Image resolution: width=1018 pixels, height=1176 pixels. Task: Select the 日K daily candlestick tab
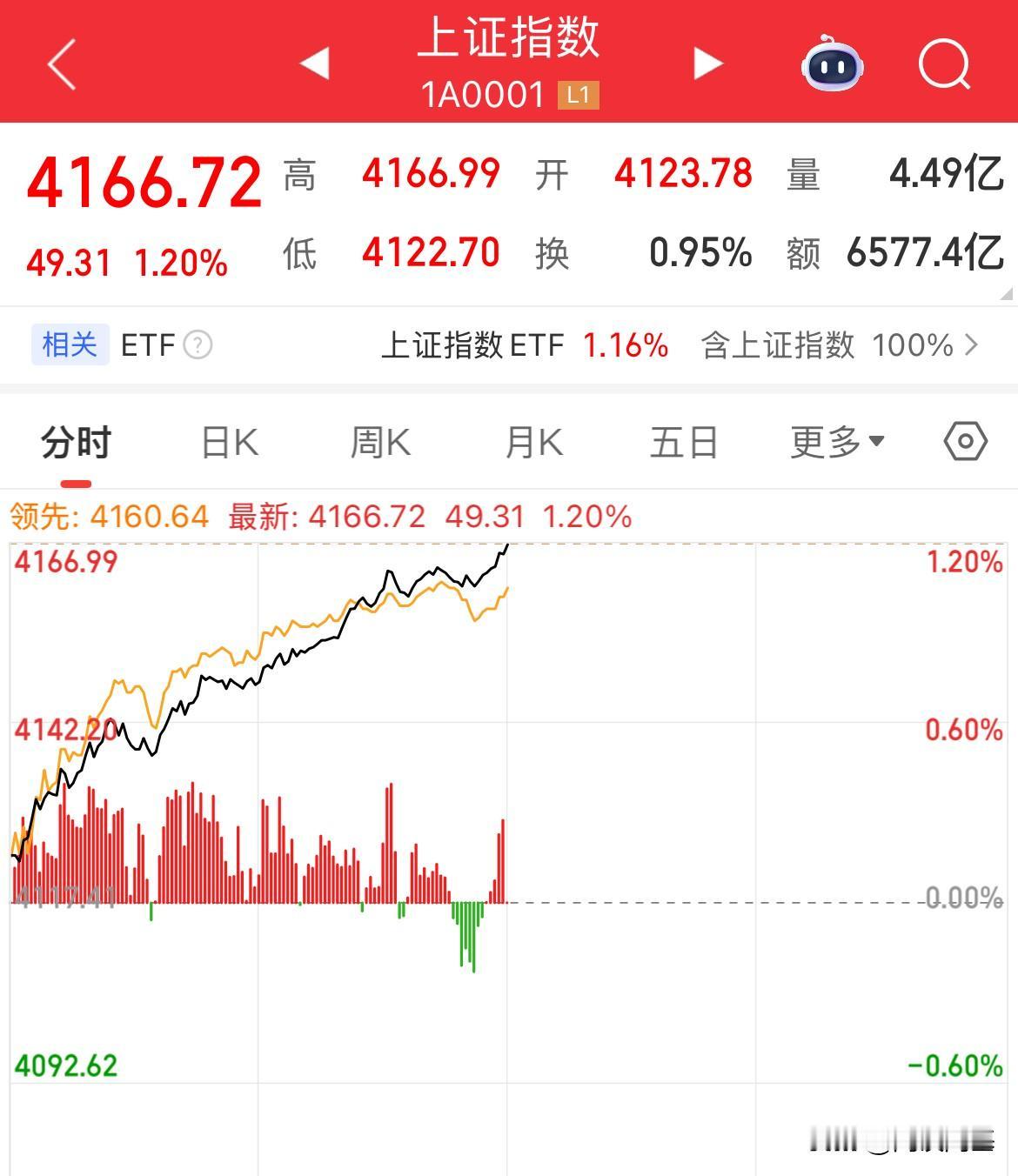[x=228, y=442]
